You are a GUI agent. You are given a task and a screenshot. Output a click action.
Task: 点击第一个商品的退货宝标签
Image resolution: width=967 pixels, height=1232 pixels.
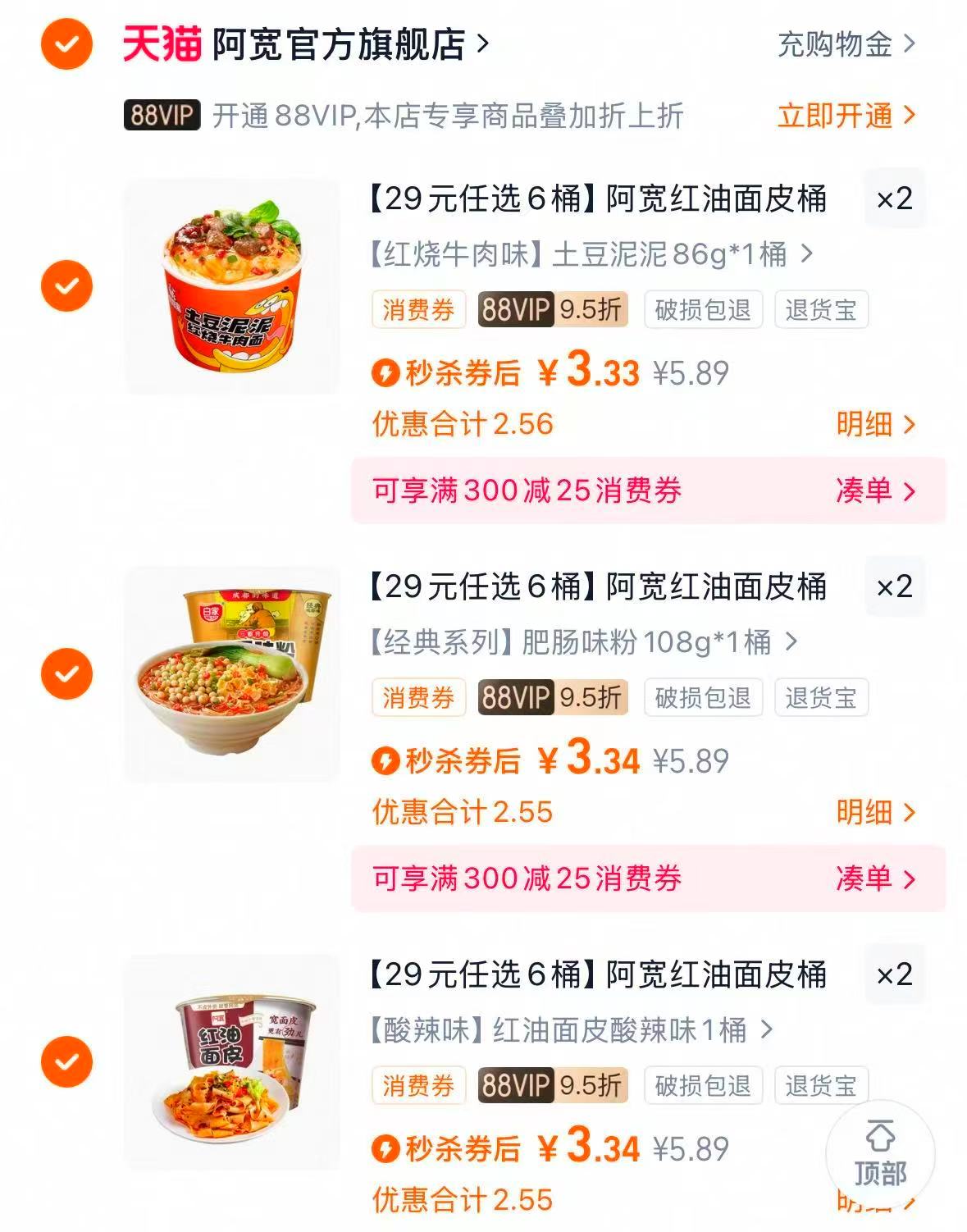pos(820,310)
